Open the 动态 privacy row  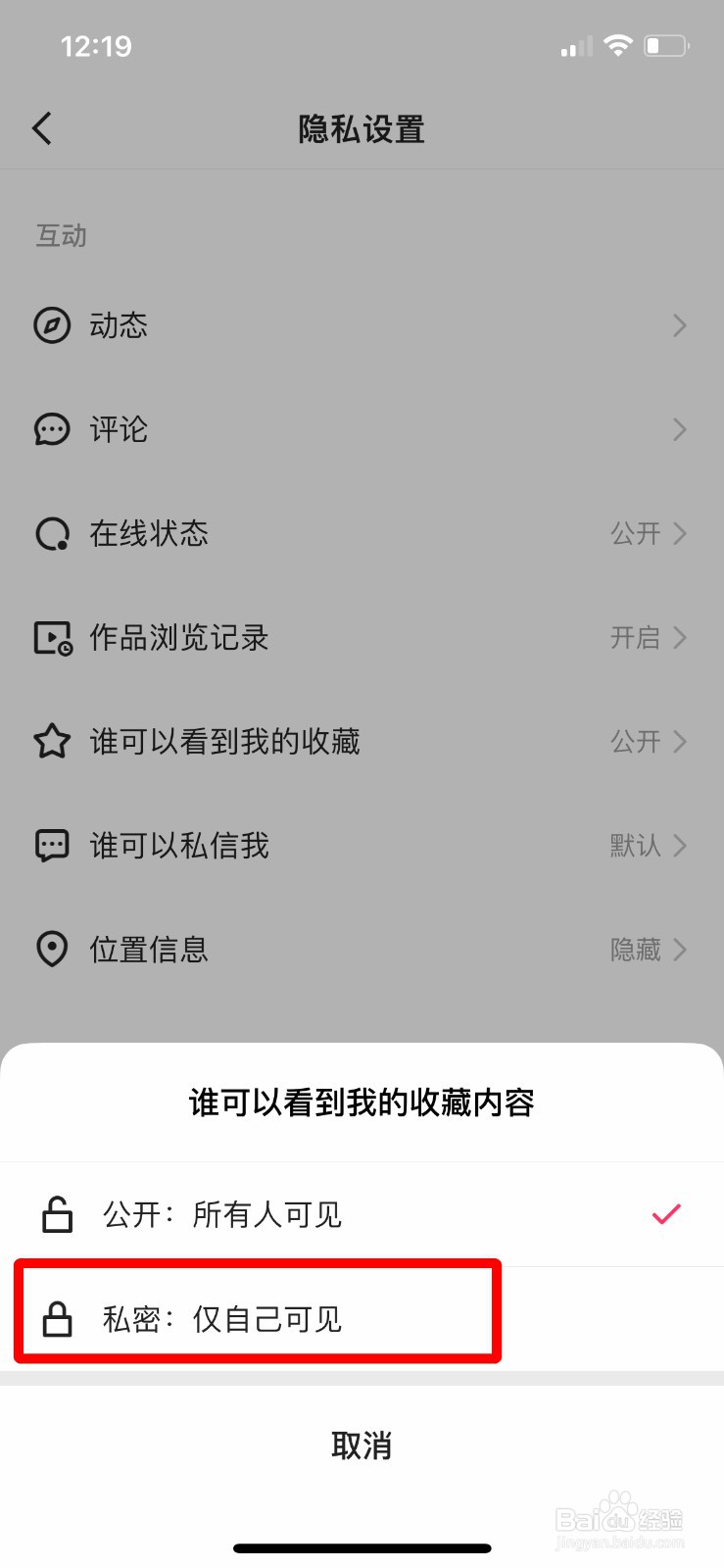click(x=361, y=325)
